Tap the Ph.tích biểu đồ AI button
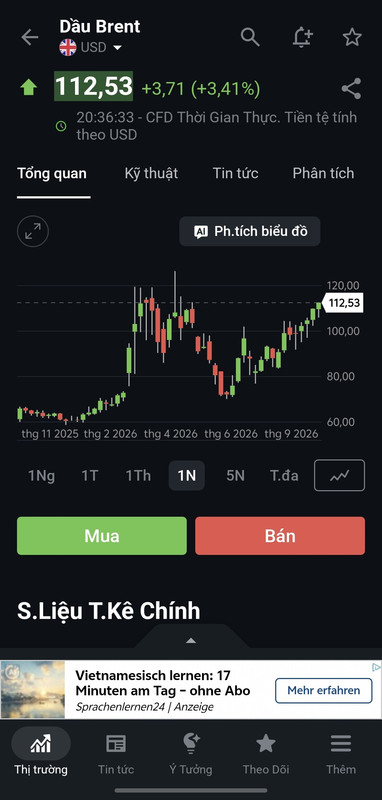The height and width of the screenshot is (800, 382). (250, 231)
